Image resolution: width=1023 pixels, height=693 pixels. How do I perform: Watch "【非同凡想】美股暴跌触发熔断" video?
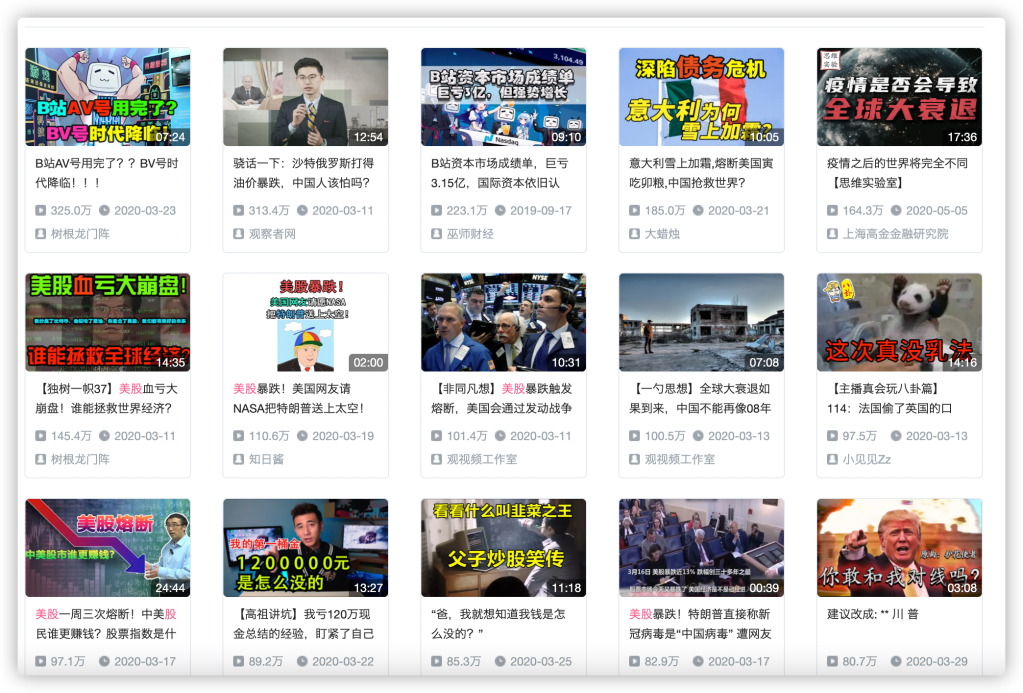pos(503,322)
